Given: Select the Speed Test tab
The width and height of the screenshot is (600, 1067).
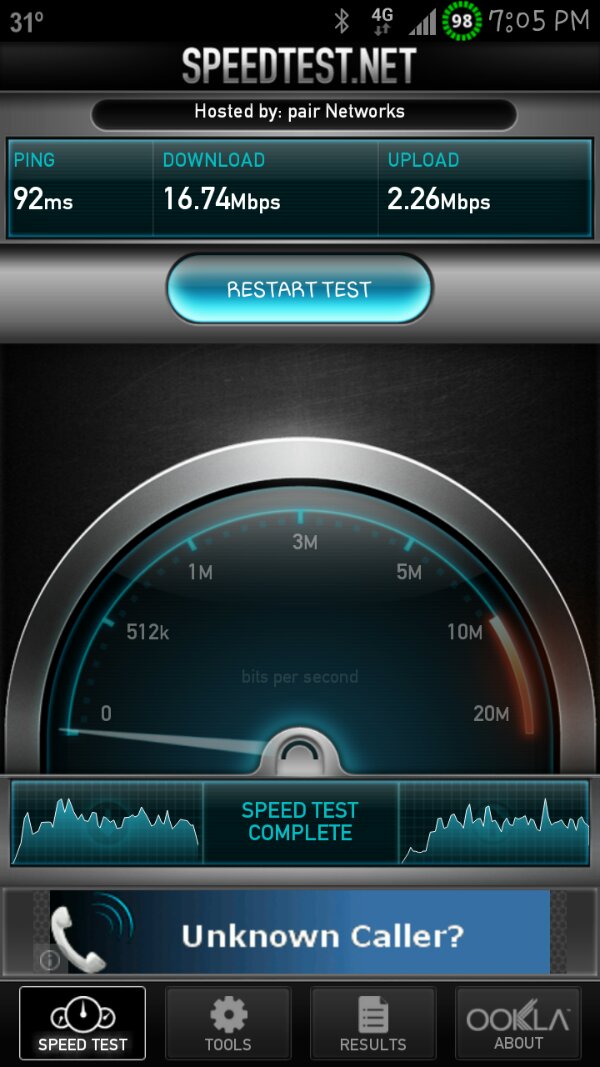Looking at the screenshot, I should coord(82,1023).
